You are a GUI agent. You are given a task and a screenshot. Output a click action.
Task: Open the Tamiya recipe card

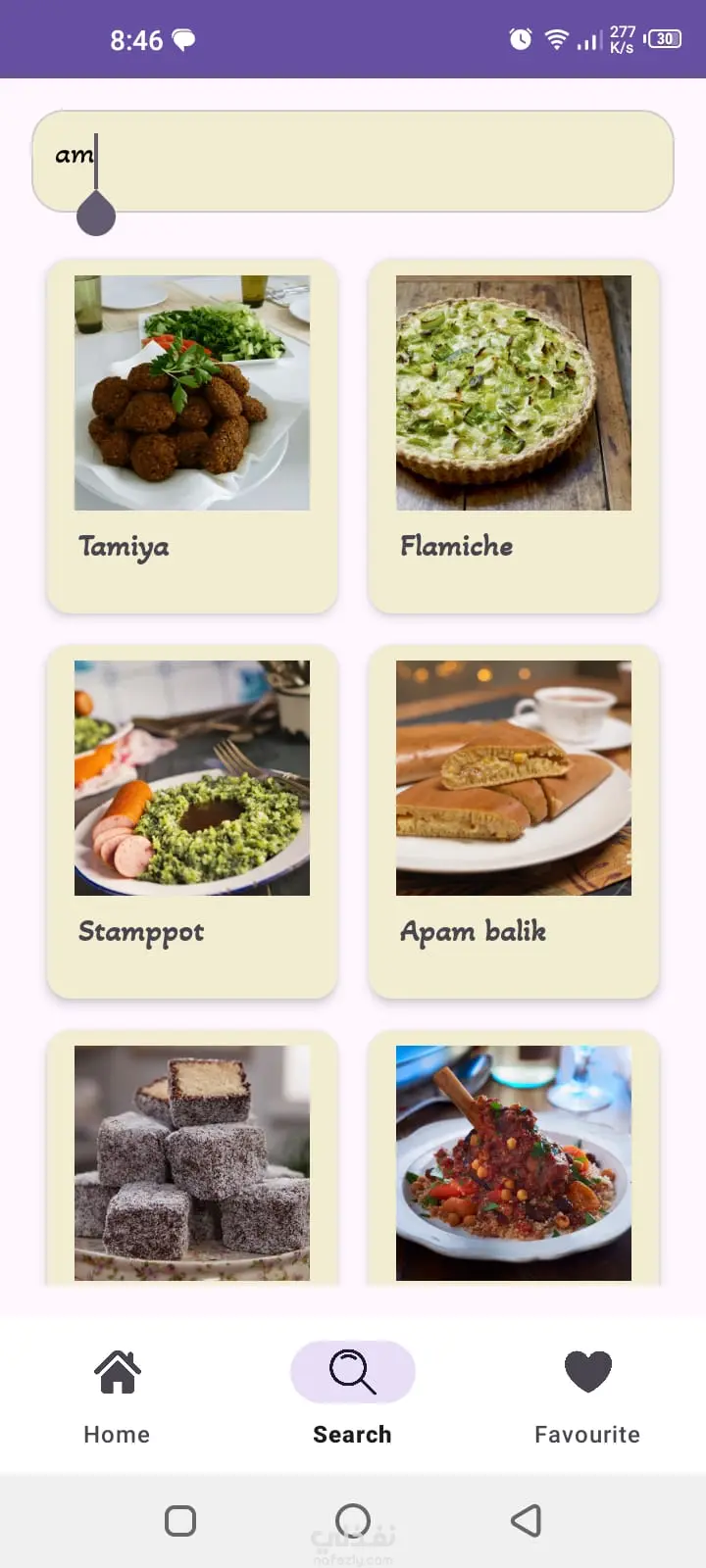tap(192, 436)
